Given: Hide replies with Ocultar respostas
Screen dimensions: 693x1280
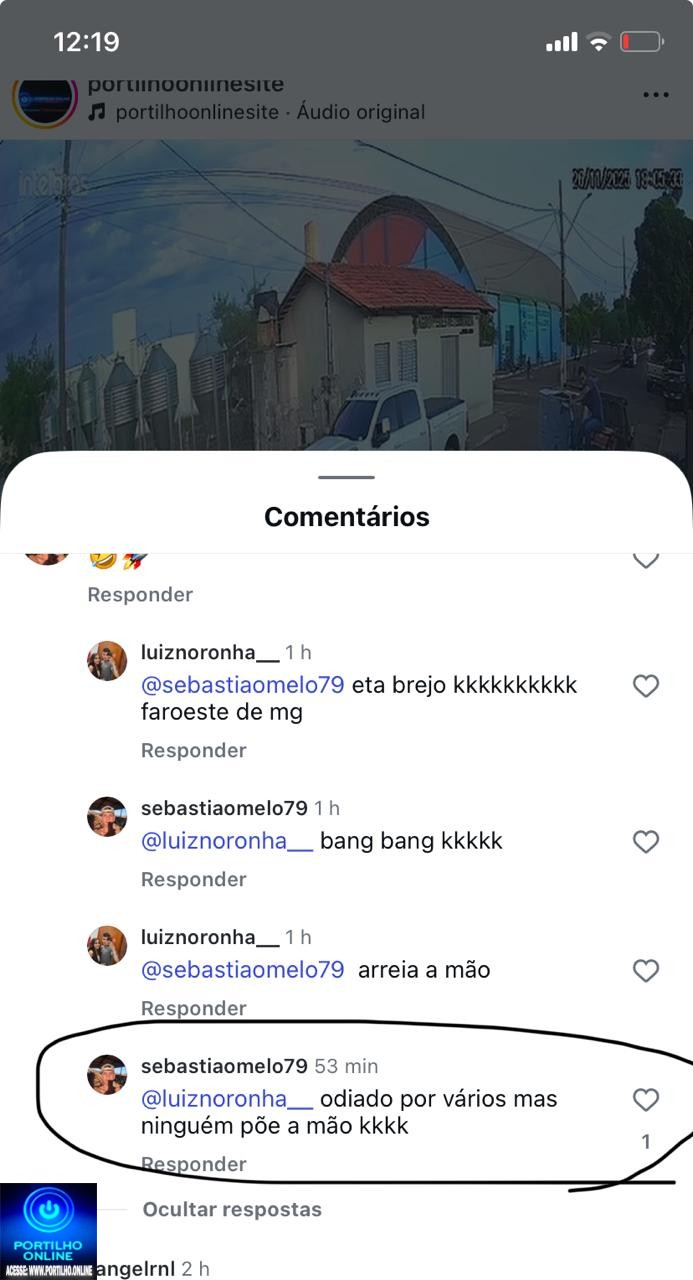Looking at the screenshot, I should click(232, 1209).
